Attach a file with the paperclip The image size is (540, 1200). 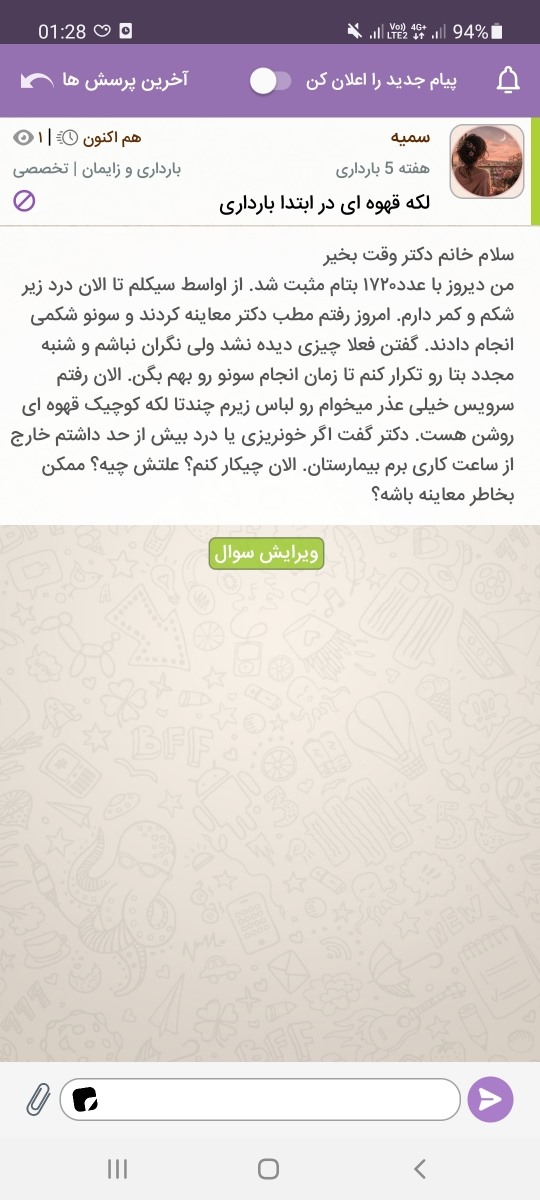[38, 1100]
